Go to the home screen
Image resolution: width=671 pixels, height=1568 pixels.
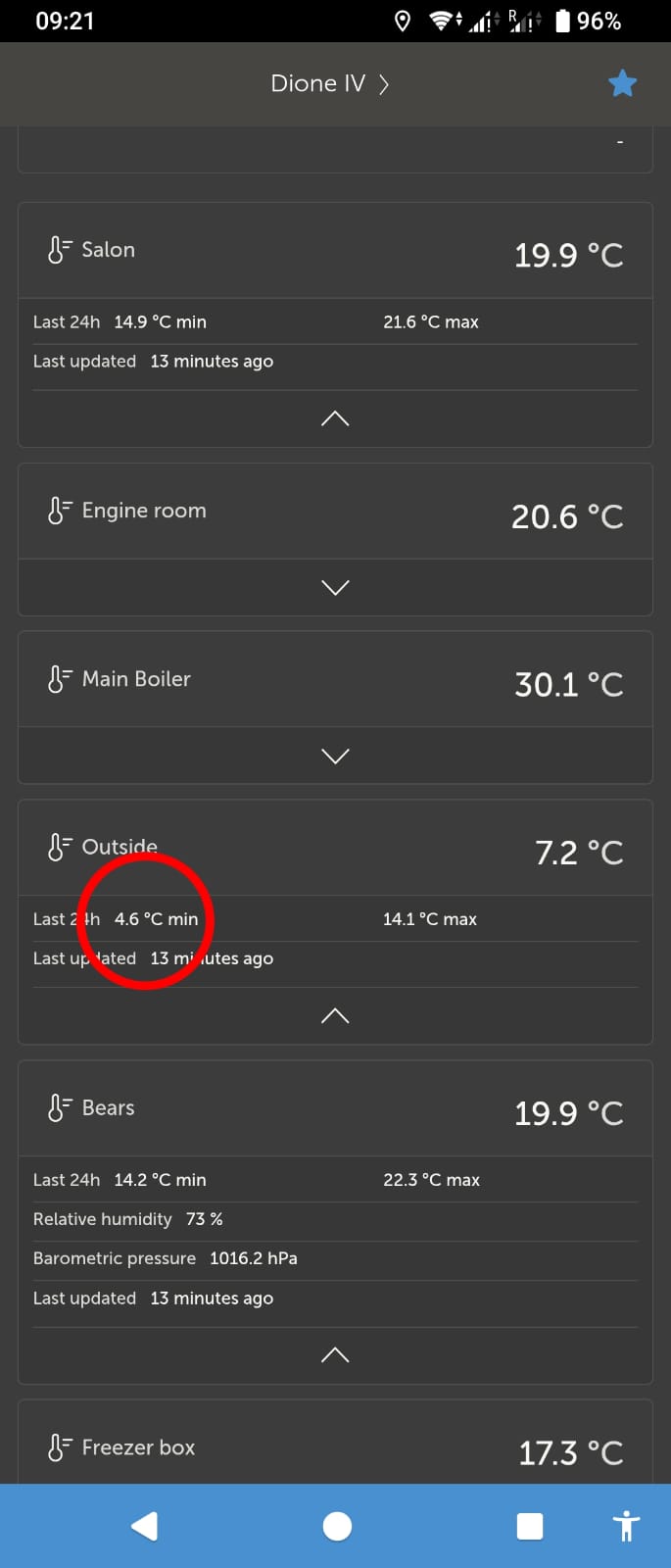click(x=337, y=1526)
